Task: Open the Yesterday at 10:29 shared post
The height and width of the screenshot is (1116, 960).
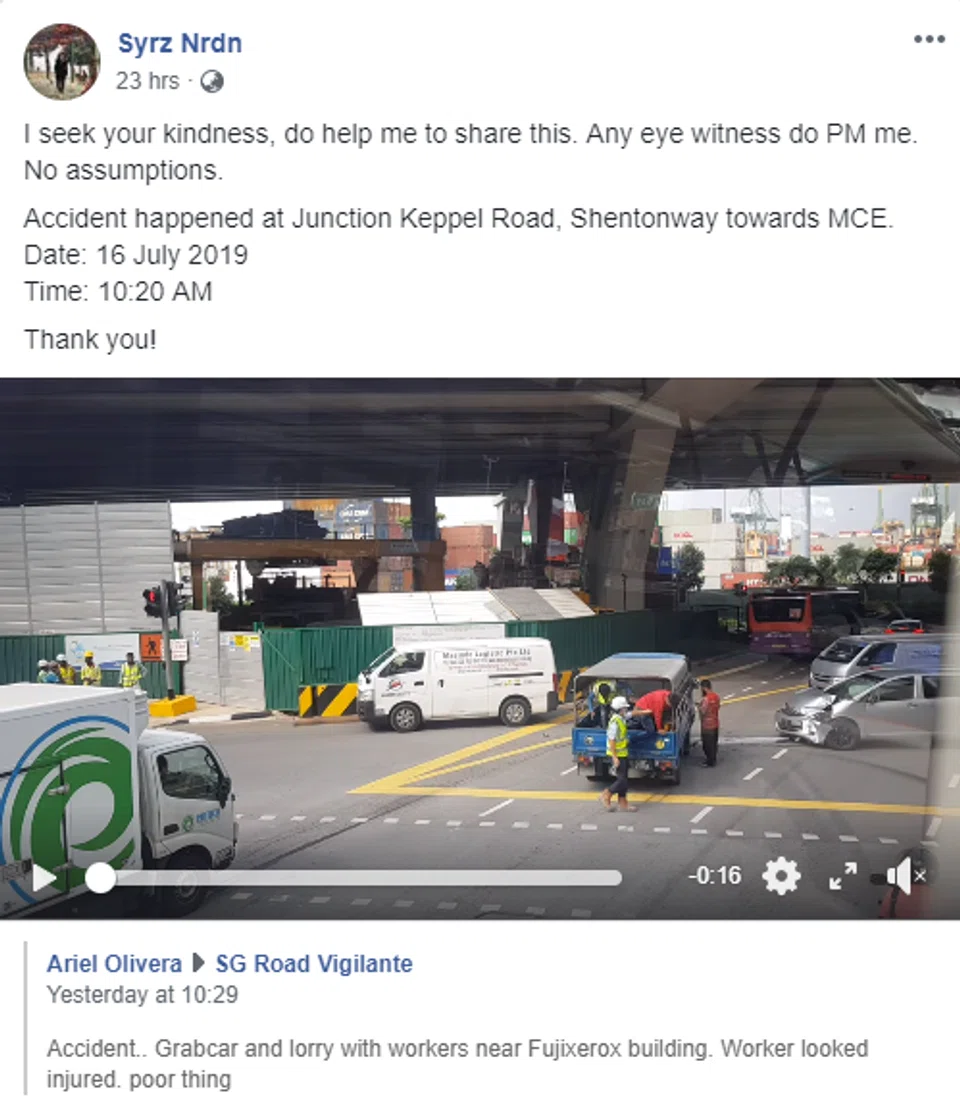Action: (142, 996)
